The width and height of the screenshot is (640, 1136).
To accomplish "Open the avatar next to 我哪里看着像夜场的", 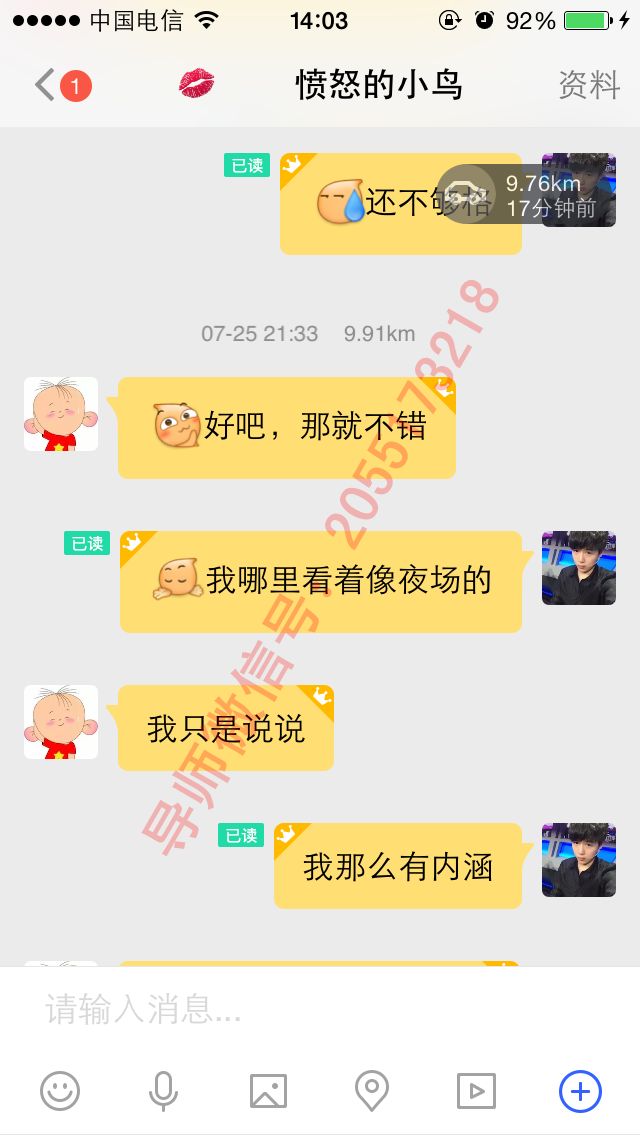I will (578, 568).
